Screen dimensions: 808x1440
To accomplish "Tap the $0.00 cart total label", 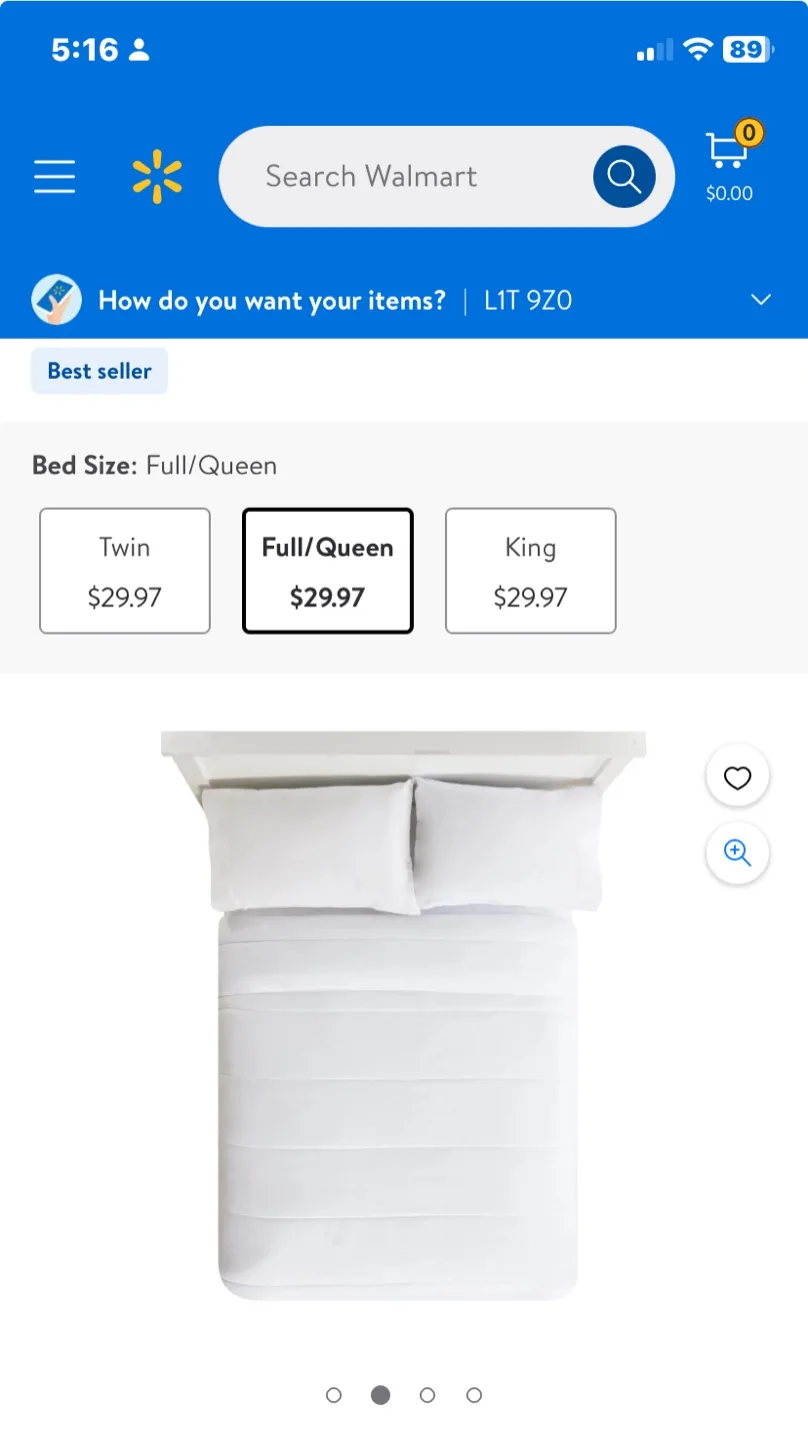I will click(728, 194).
